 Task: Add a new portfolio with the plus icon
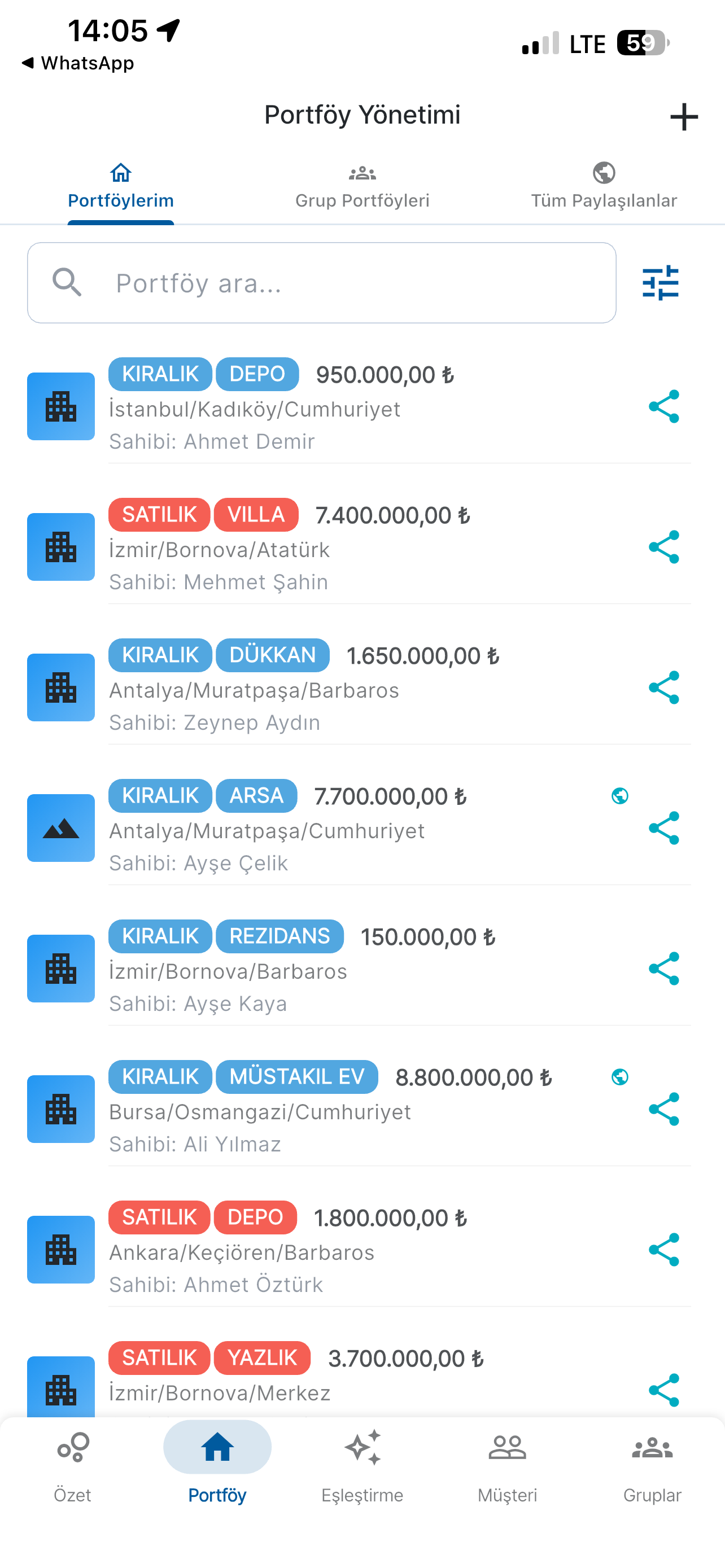point(684,117)
